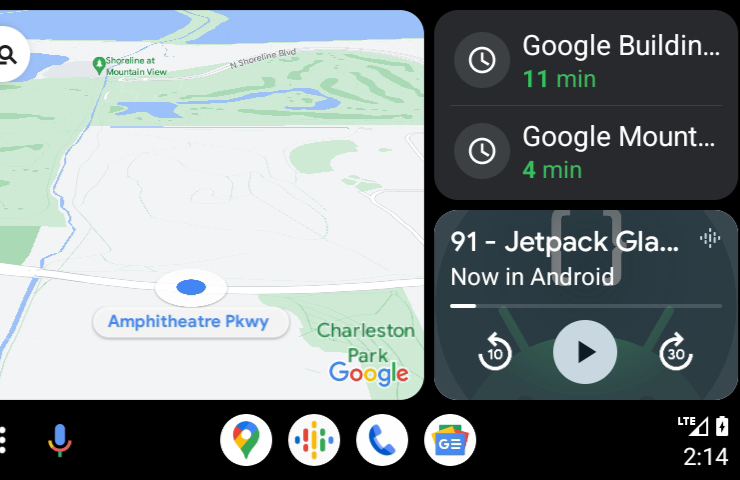Open Google Podcasts from the dock
The image size is (740, 480).
tap(314, 440)
